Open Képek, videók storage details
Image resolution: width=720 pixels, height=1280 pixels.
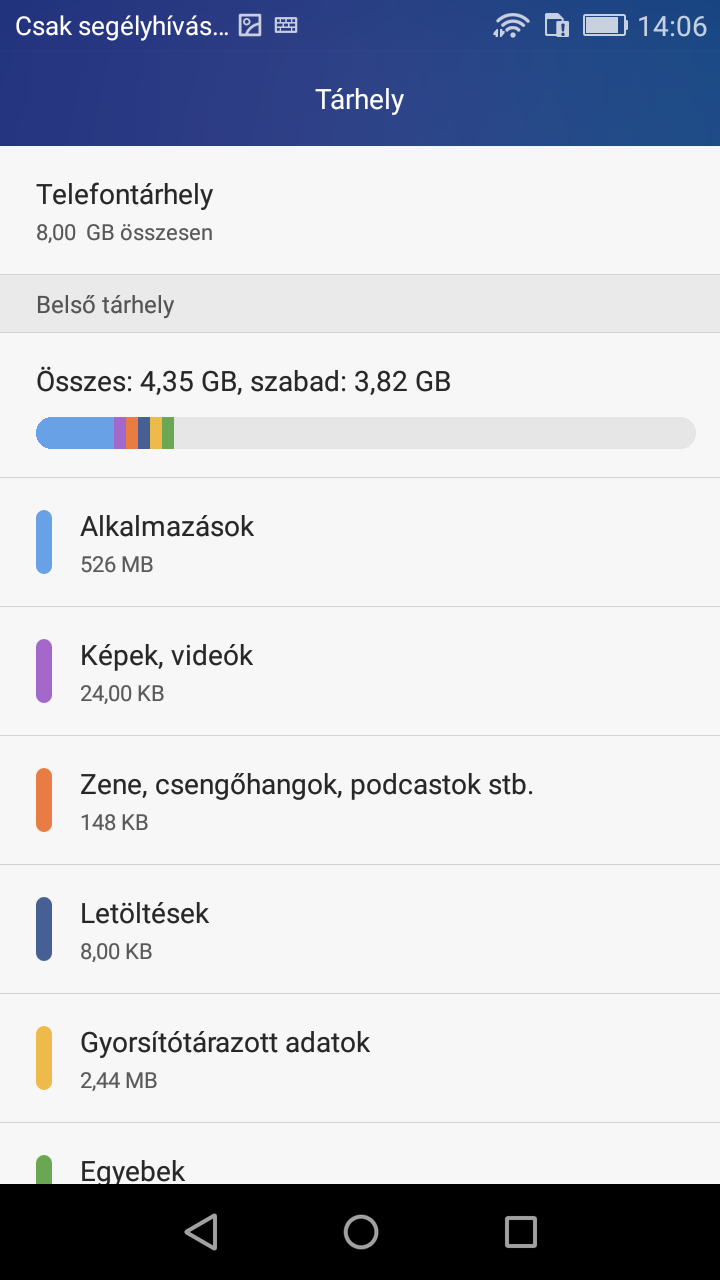point(360,672)
